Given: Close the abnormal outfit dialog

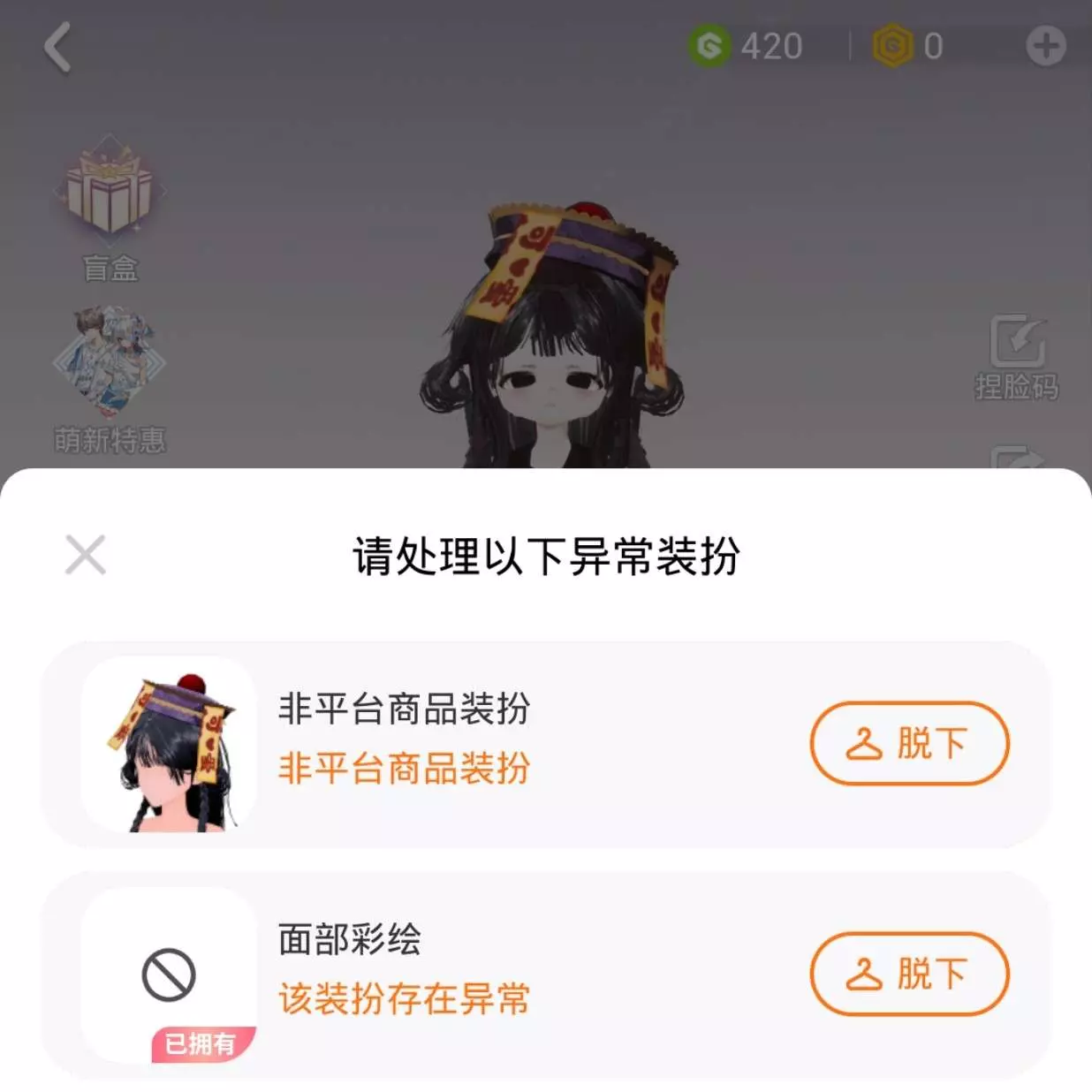Looking at the screenshot, I should pos(86,555).
